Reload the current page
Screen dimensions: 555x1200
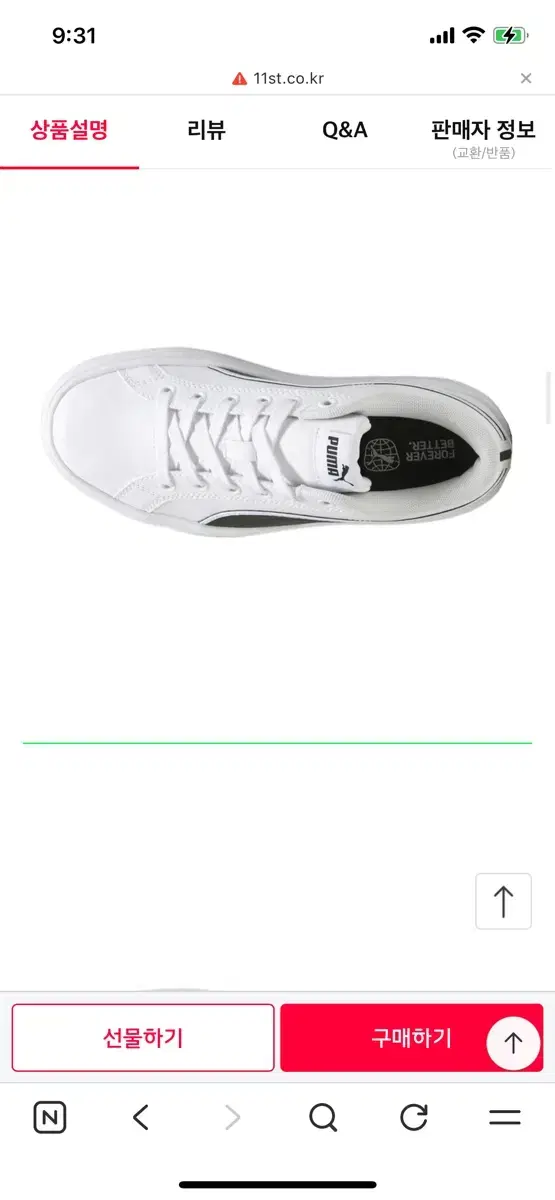coord(414,1118)
